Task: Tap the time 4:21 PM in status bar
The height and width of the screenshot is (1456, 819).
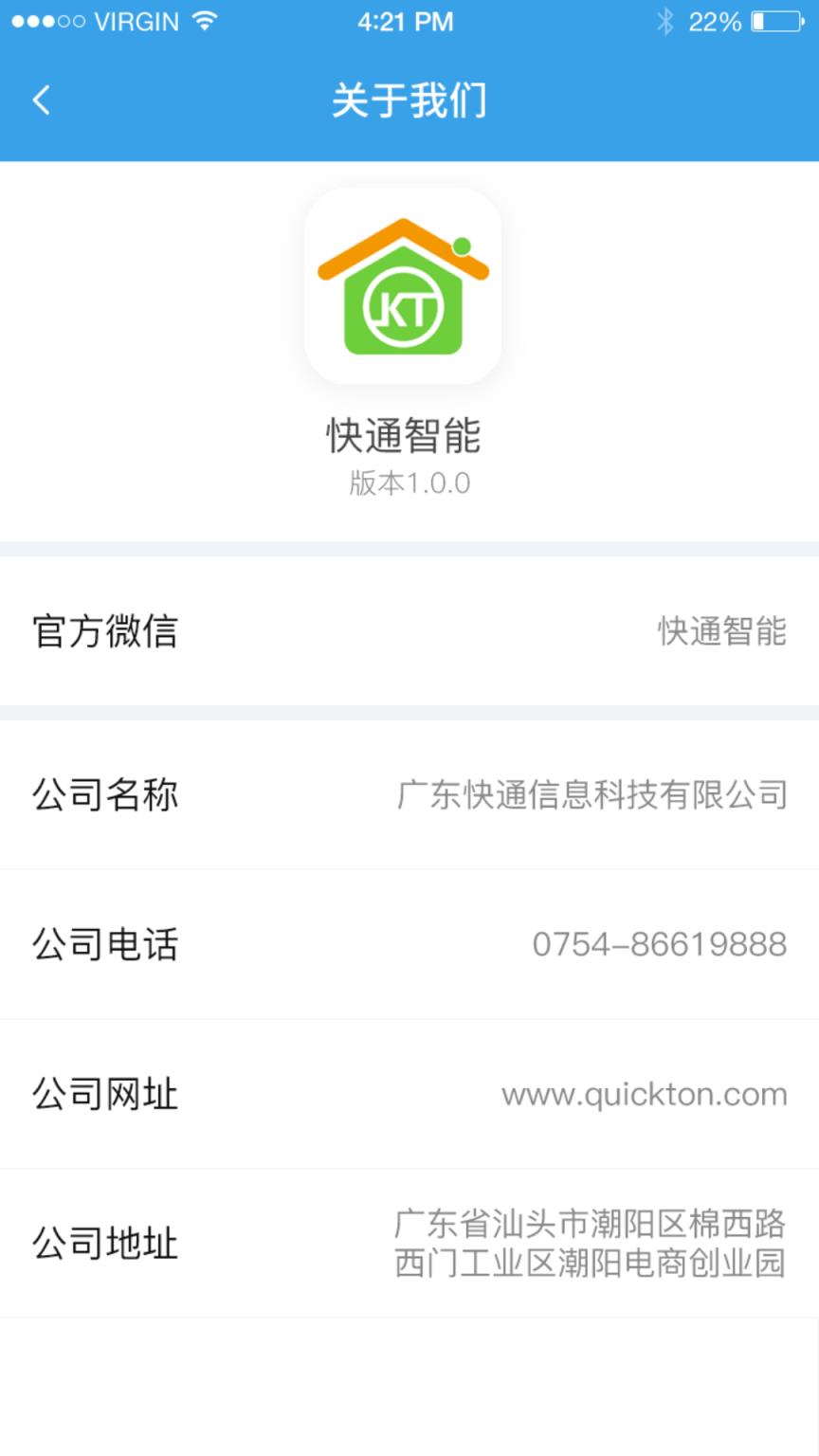Action: [407, 20]
